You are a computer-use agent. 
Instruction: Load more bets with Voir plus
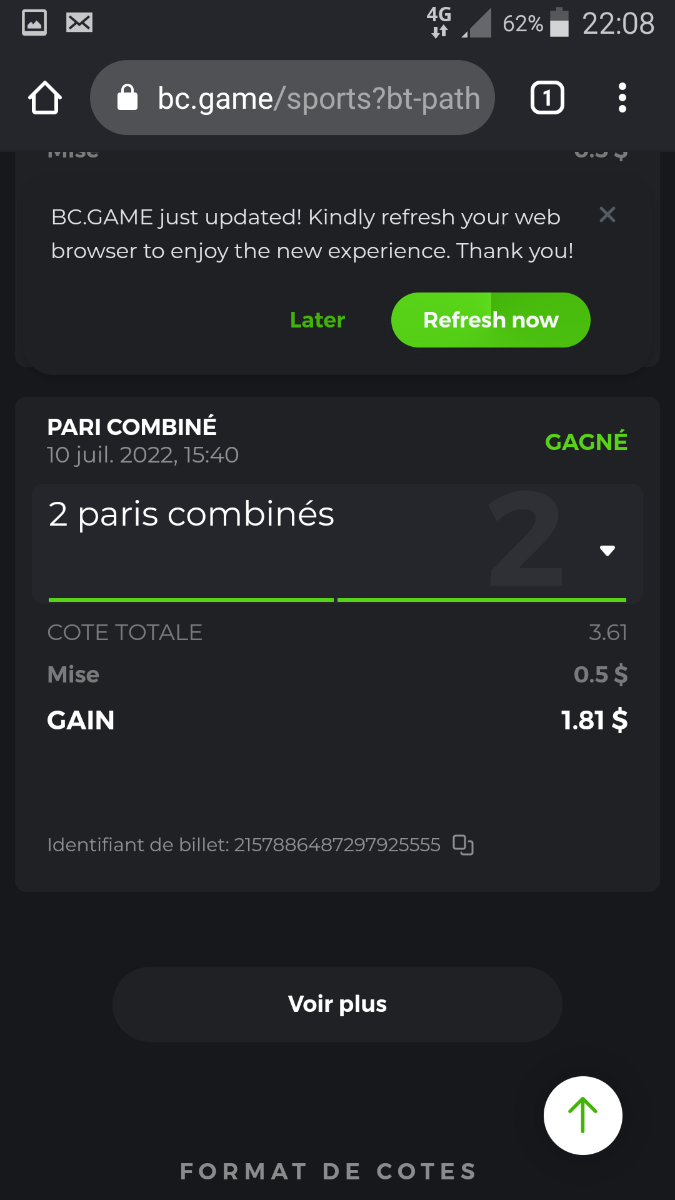point(337,1004)
